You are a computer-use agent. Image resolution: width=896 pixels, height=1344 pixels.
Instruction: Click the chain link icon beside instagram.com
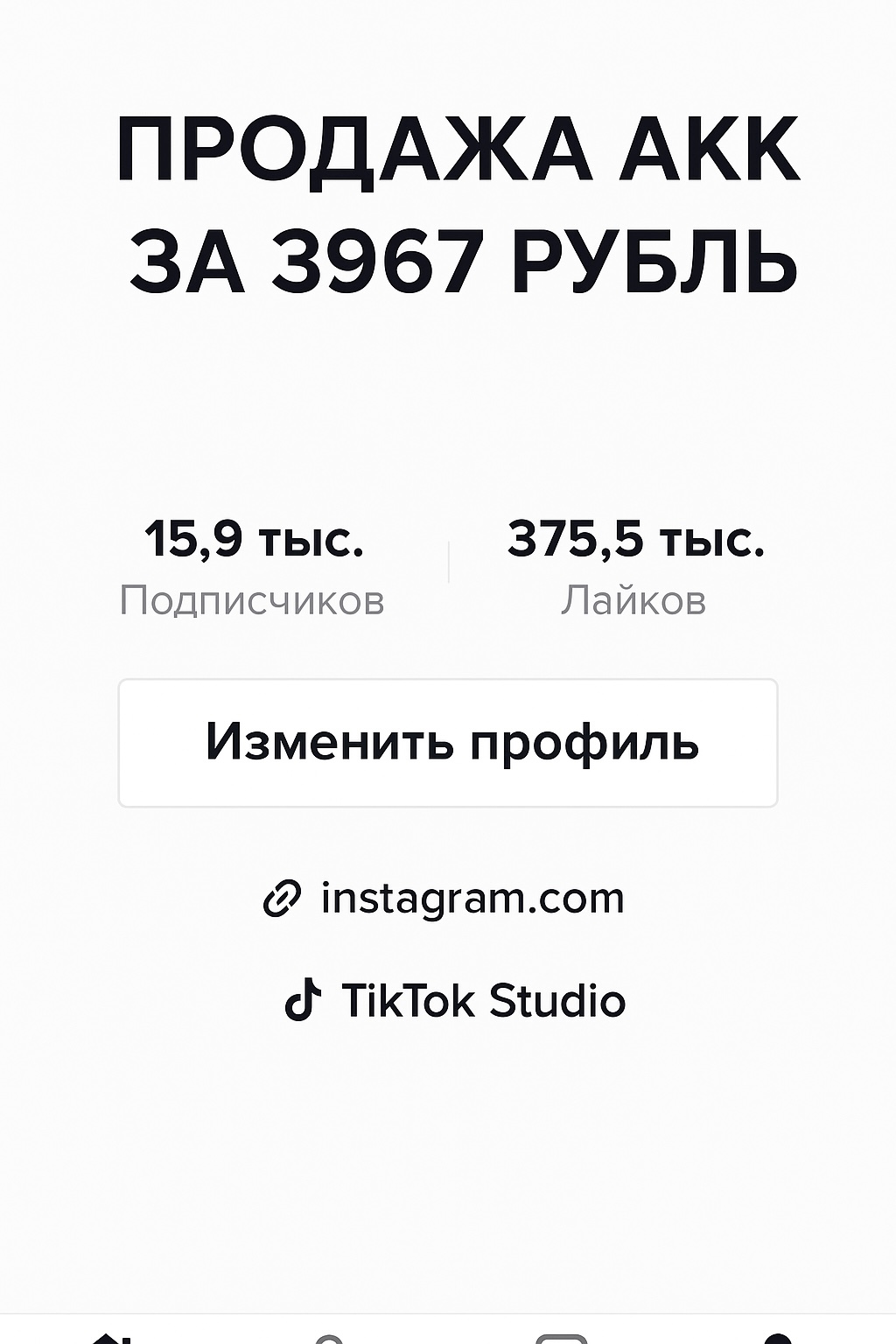click(x=282, y=899)
